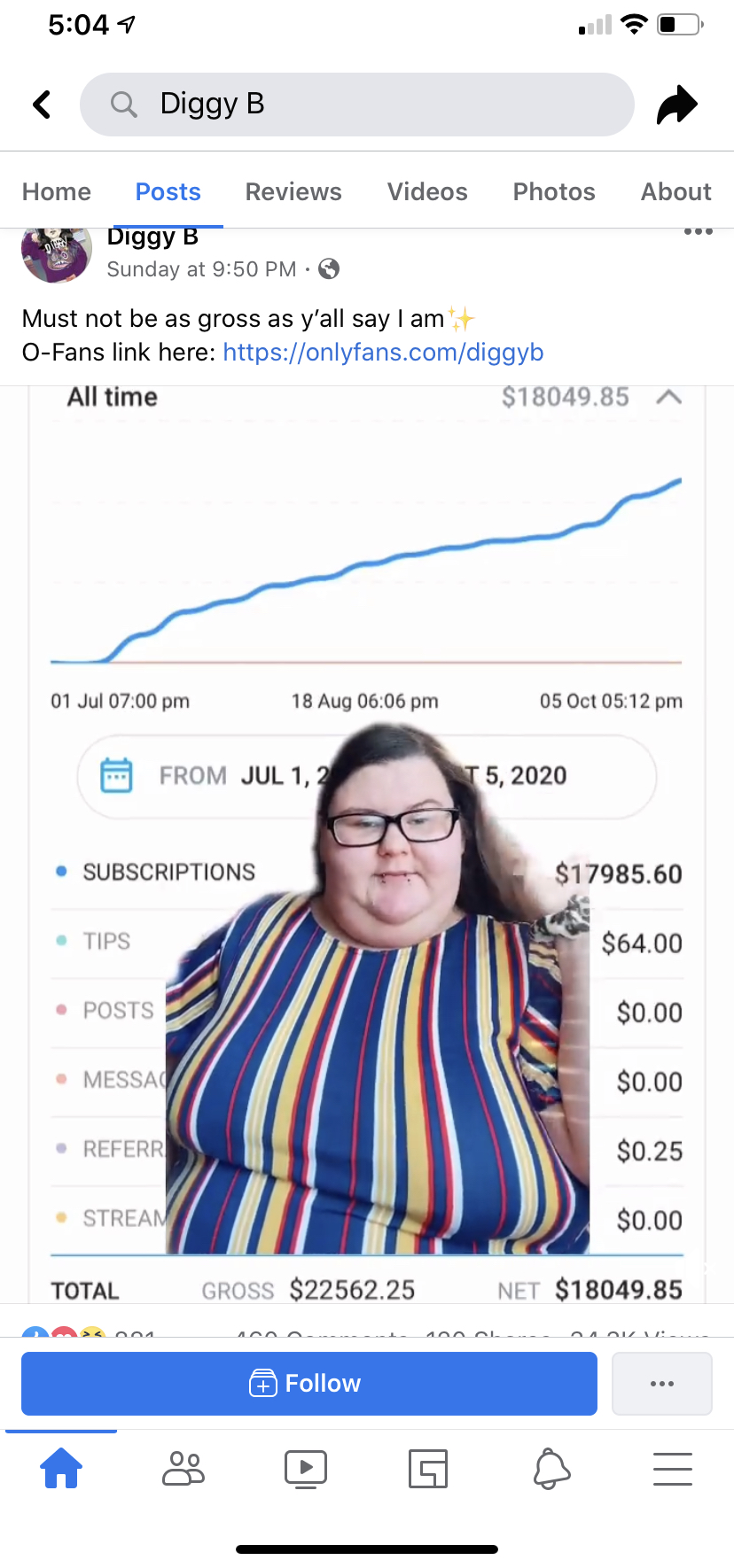Select the Posts tab

(x=168, y=191)
